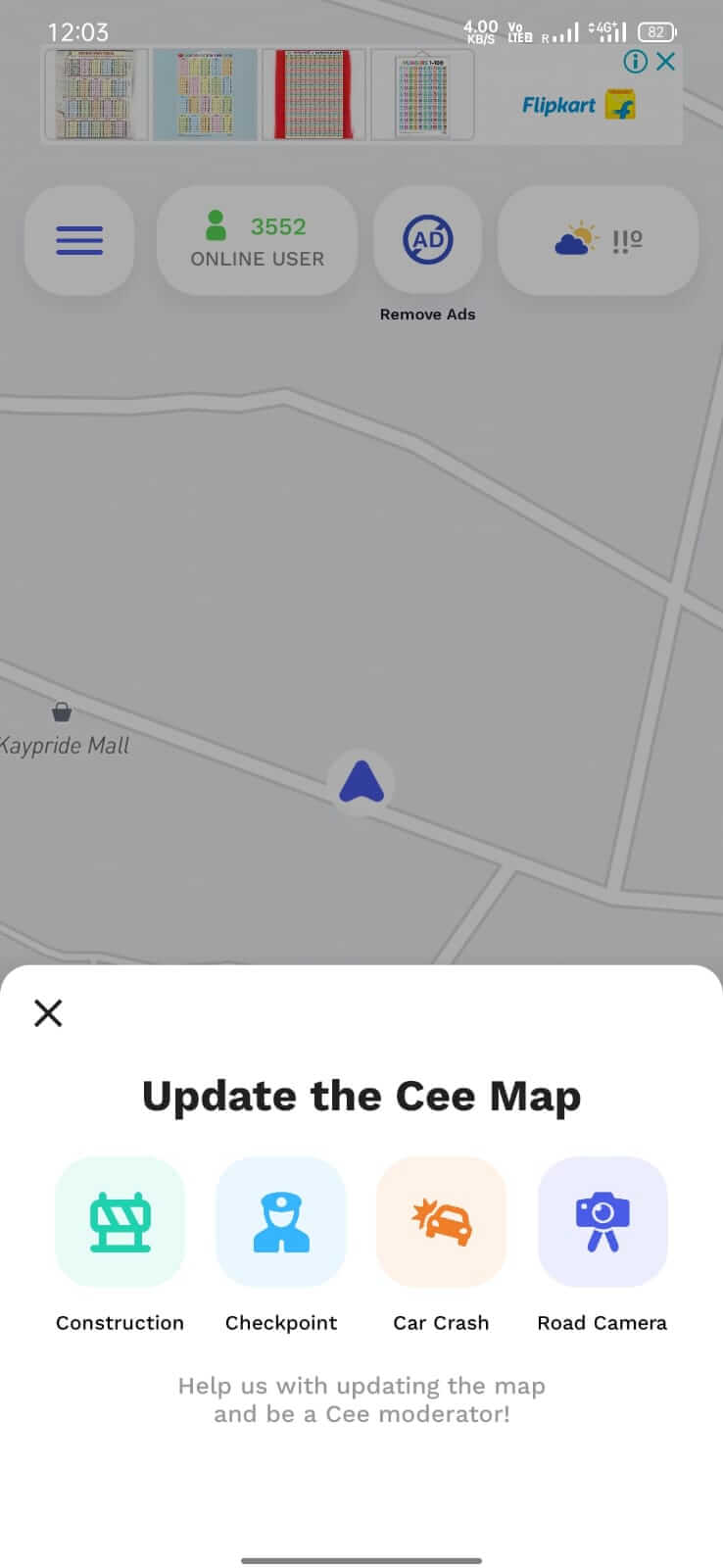Tap the 3552 ONLINE USER button

257,240
